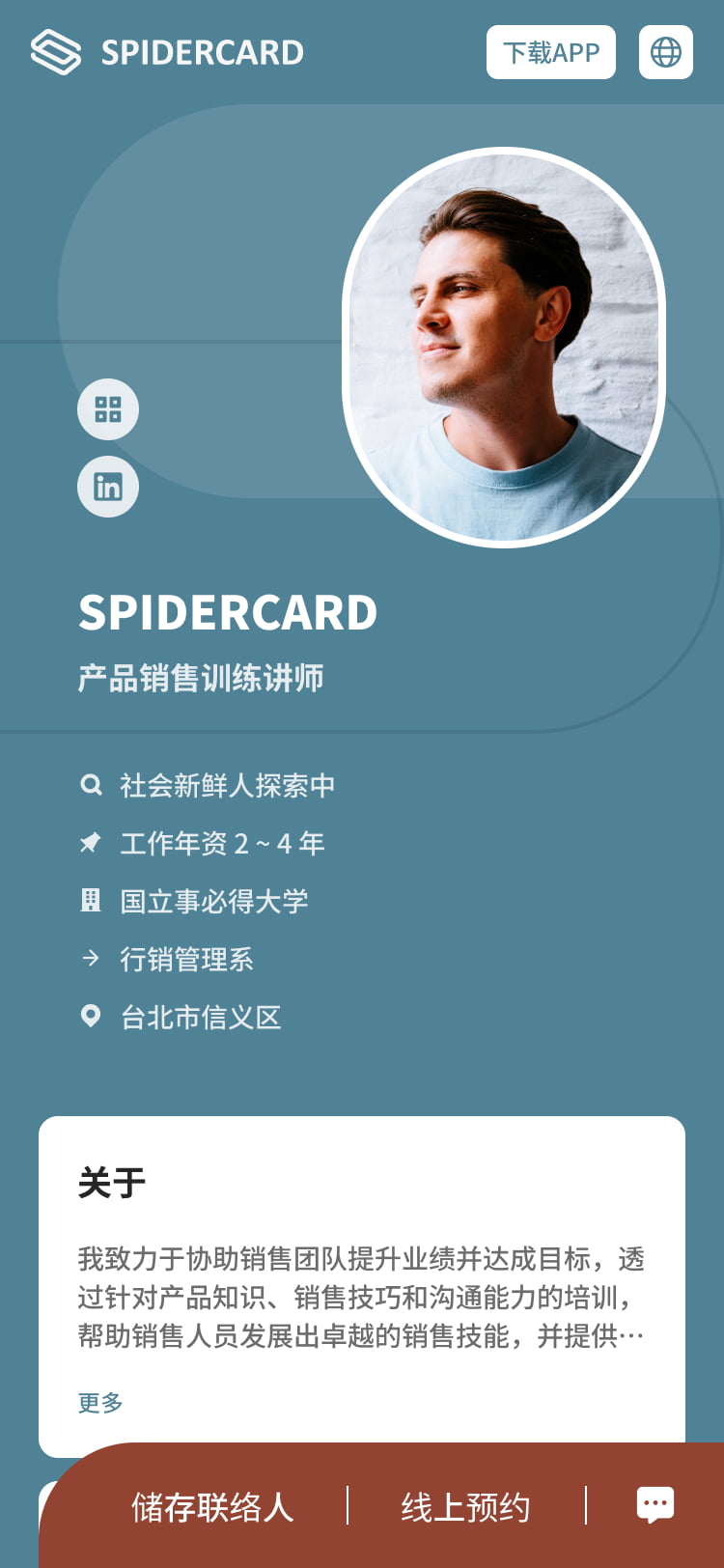This screenshot has height=1568, width=724.
Task: Open the LinkedIn profile icon
Action: click(108, 487)
